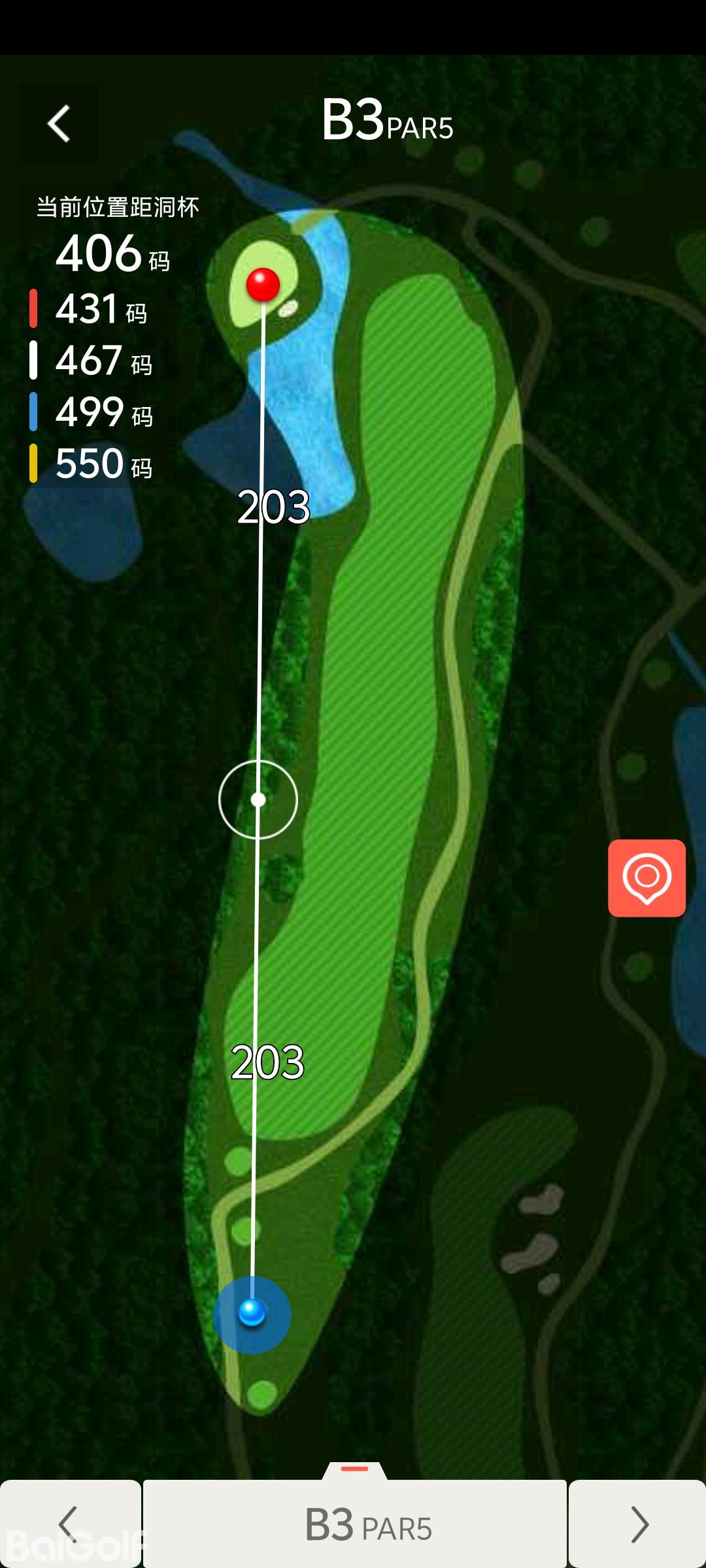Advance to the next hole
Image resolution: width=706 pixels, height=1568 pixels.
tap(638, 1524)
